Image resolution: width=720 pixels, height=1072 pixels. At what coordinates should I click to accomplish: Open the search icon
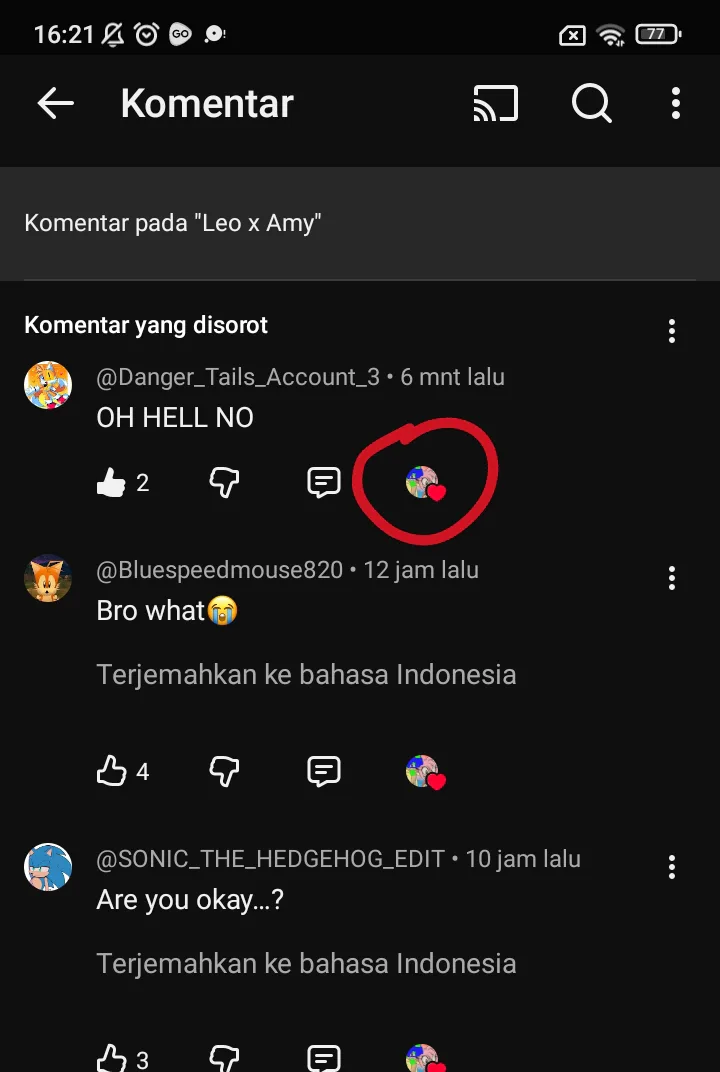point(591,103)
